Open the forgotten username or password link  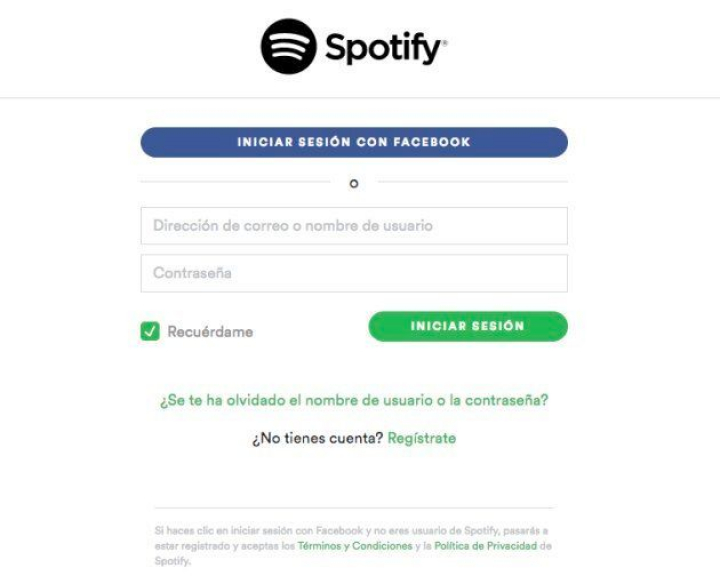tap(354, 400)
